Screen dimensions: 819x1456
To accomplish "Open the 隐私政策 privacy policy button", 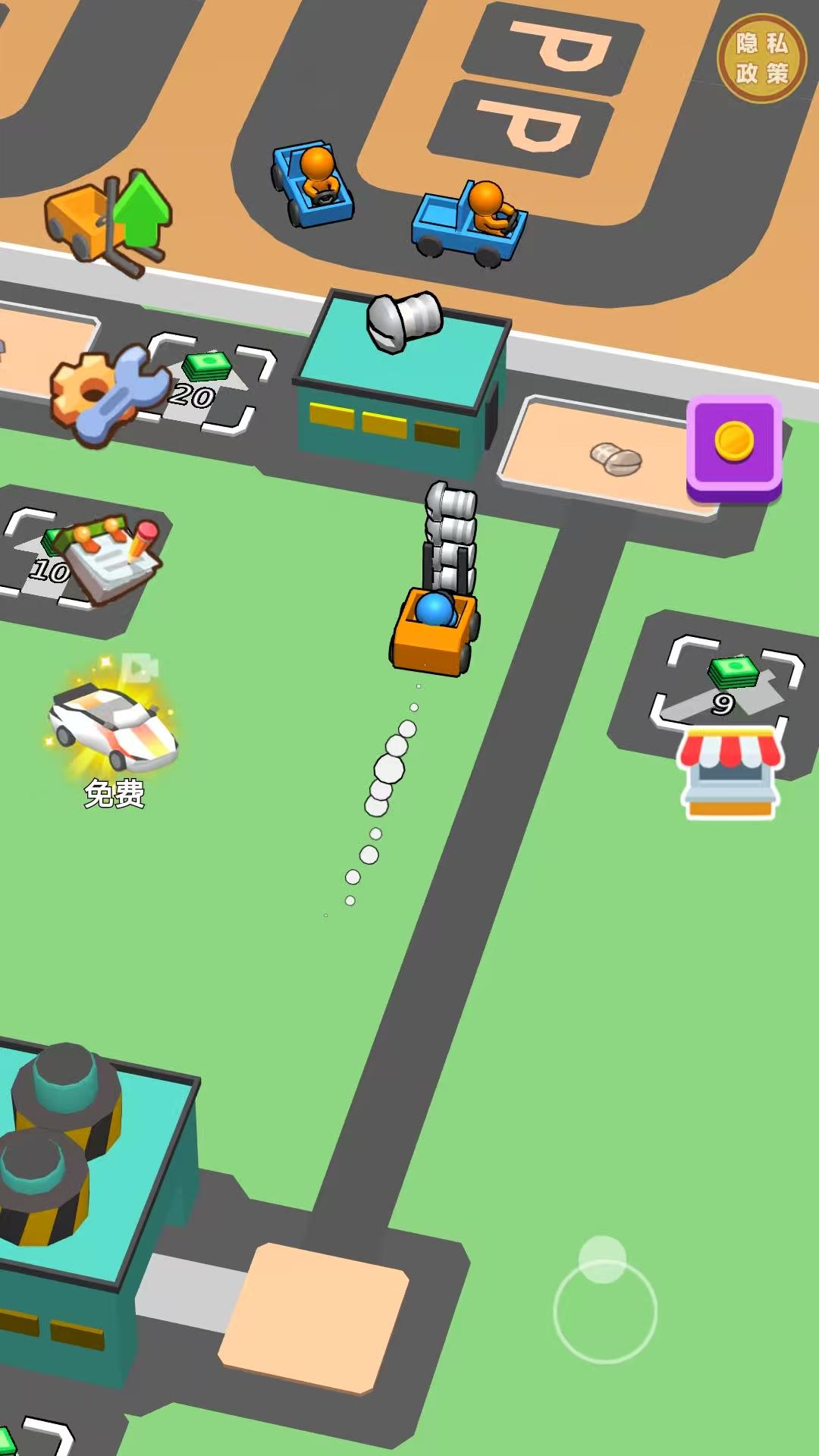I will [761, 58].
